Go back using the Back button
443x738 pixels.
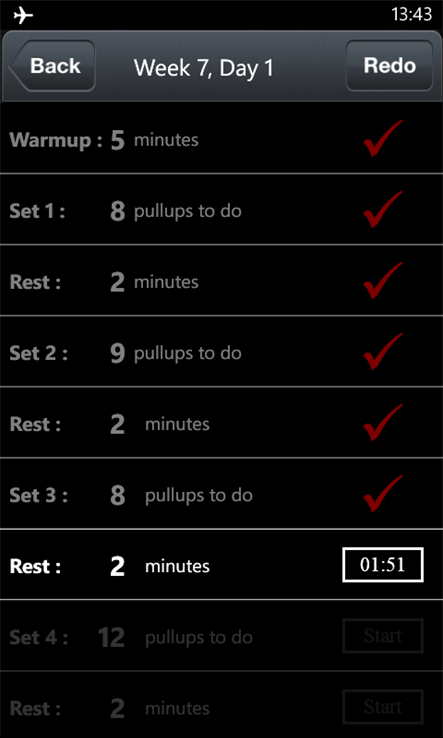point(52,66)
